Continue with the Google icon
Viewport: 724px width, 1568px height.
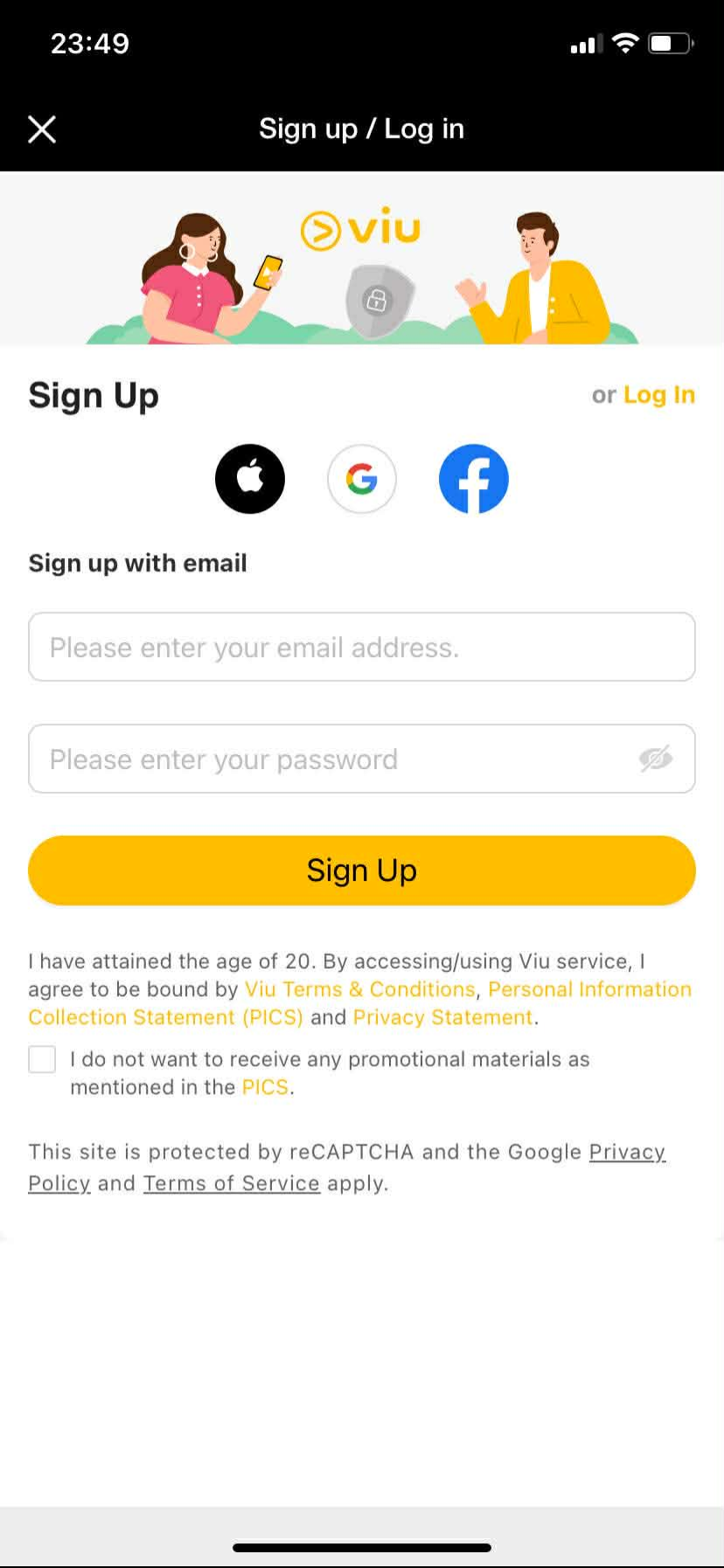pos(362,479)
